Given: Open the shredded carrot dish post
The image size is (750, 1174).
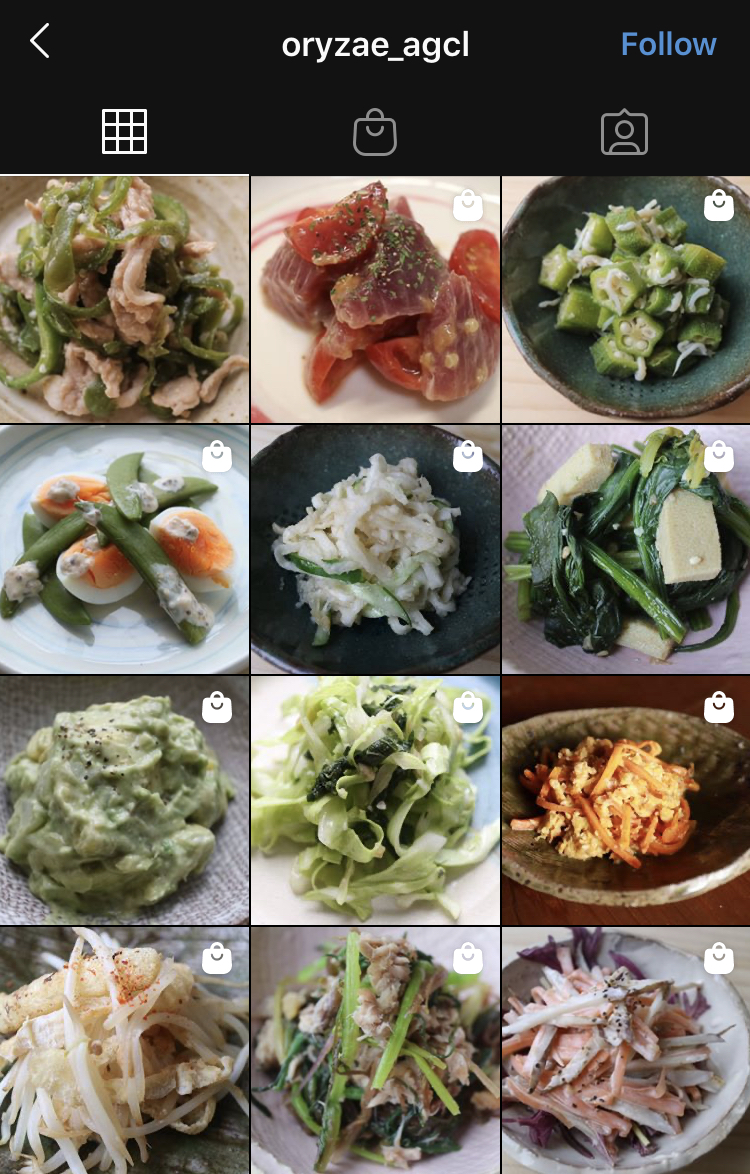Looking at the screenshot, I should click(626, 800).
